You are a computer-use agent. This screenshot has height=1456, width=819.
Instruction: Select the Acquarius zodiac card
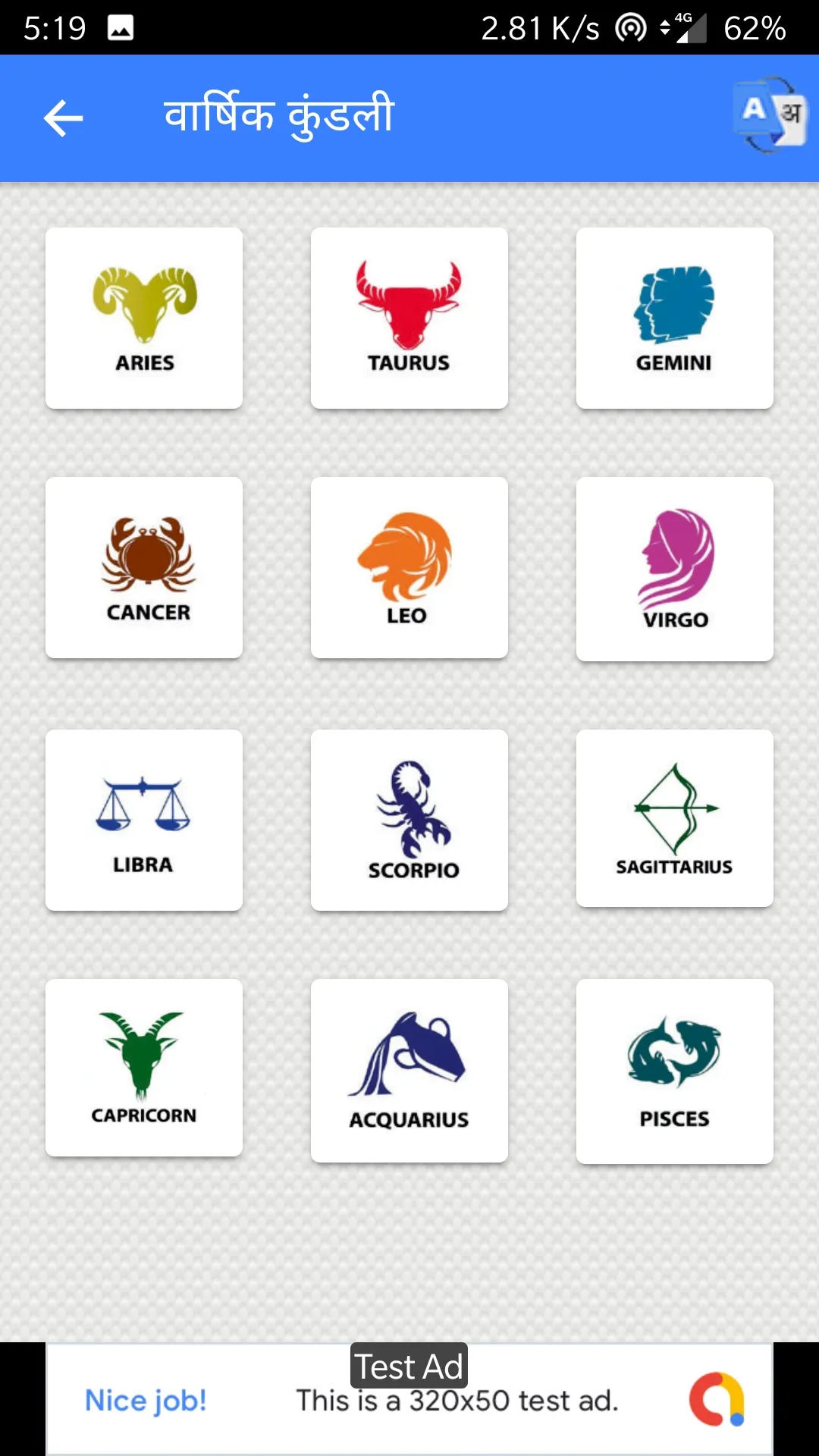point(409,1071)
